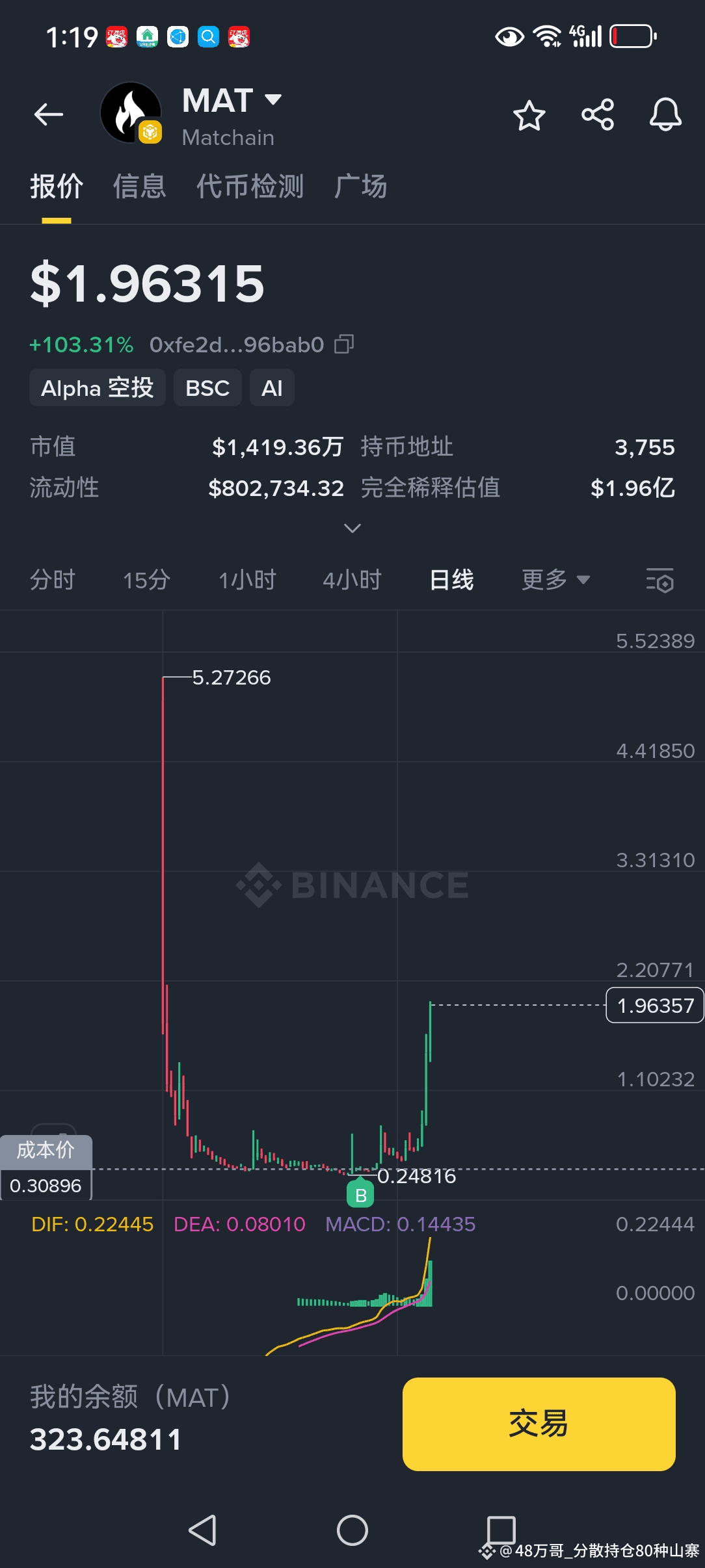Tap the AI tag chip
The height and width of the screenshot is (1568, 705).
coord(272,388)
